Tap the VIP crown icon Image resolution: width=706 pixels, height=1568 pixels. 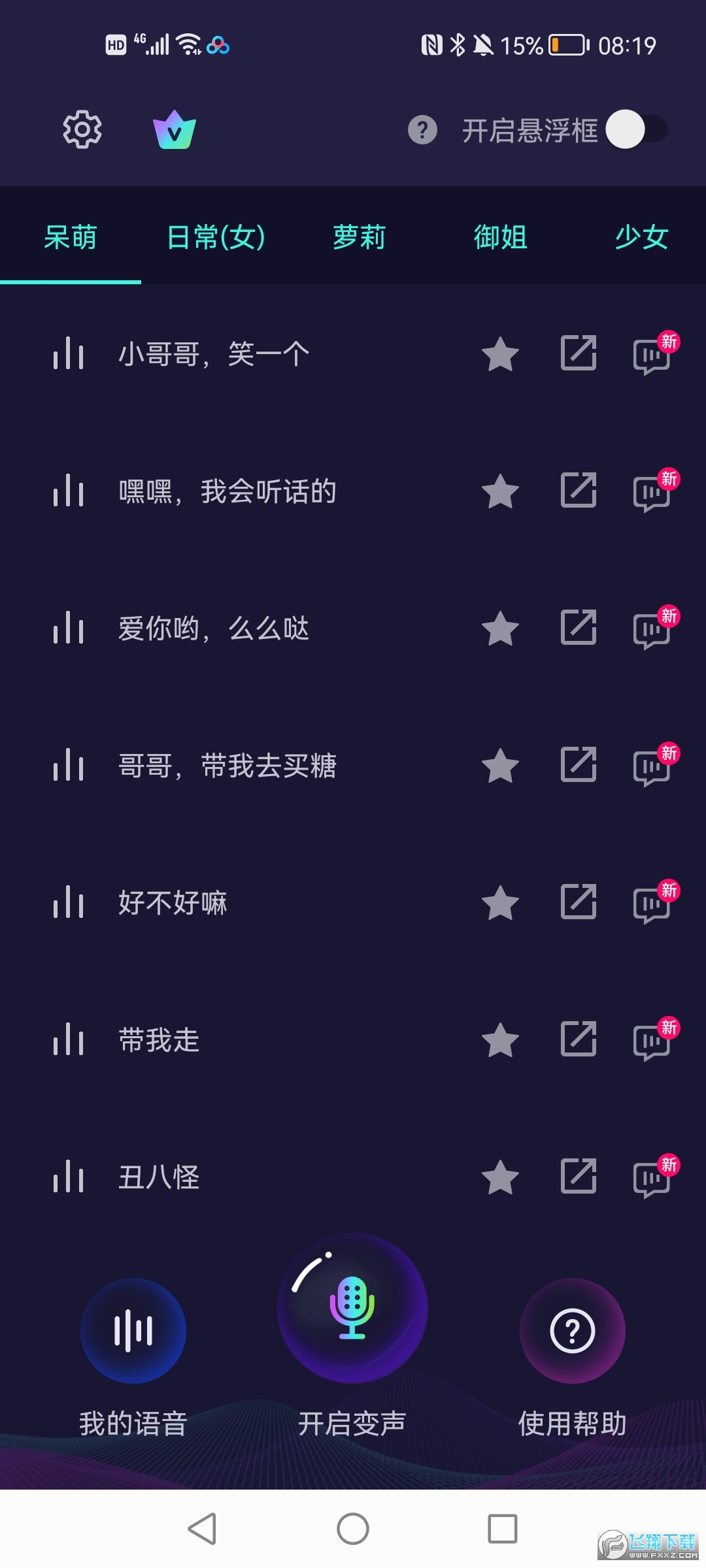click(175, 129)
